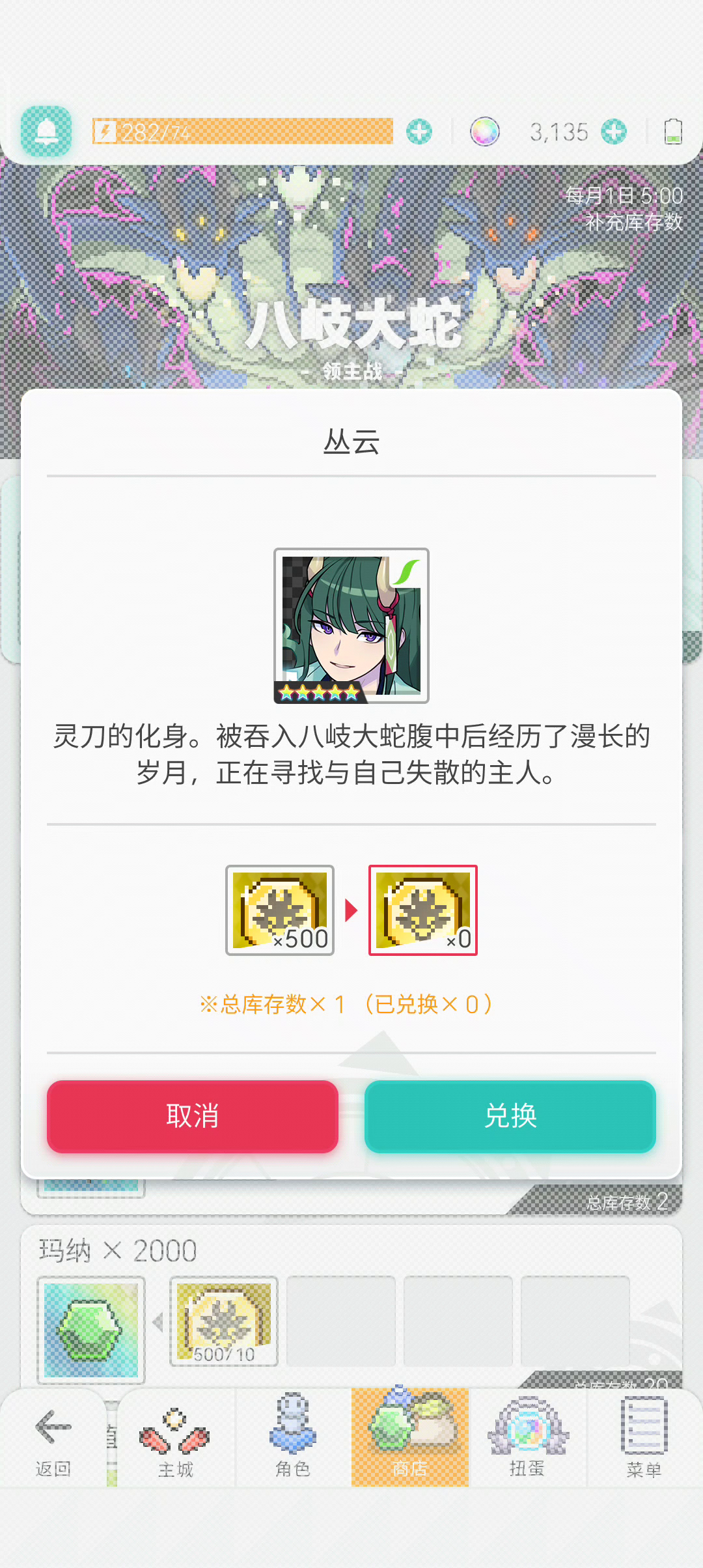Switch to the 主城 tab
Viewport: 703px width, 1568px height.
click(176, 1438)
